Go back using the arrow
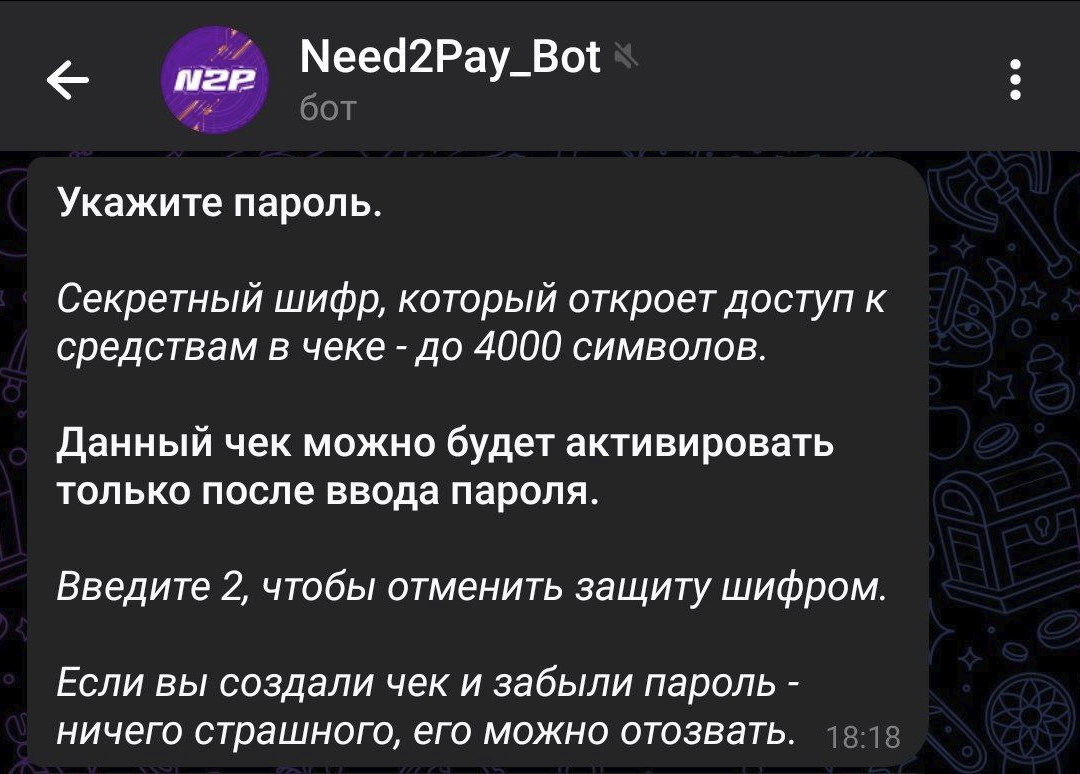Image resolution: width=1080 pixels, height=774 pixels. click(67, 81)
